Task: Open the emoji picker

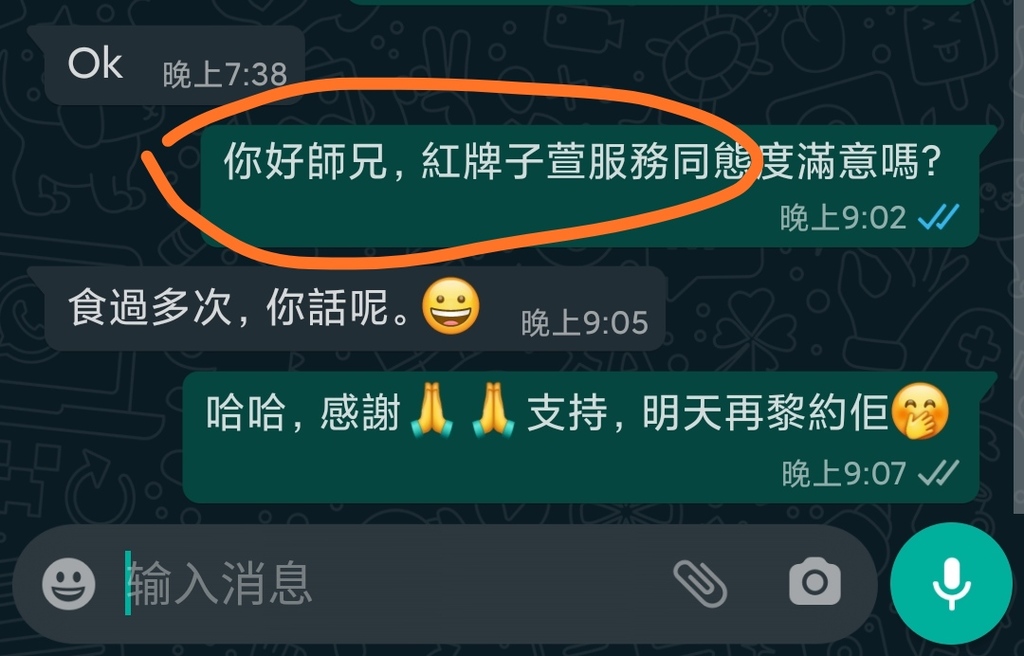Action: (x=69, y=583)
